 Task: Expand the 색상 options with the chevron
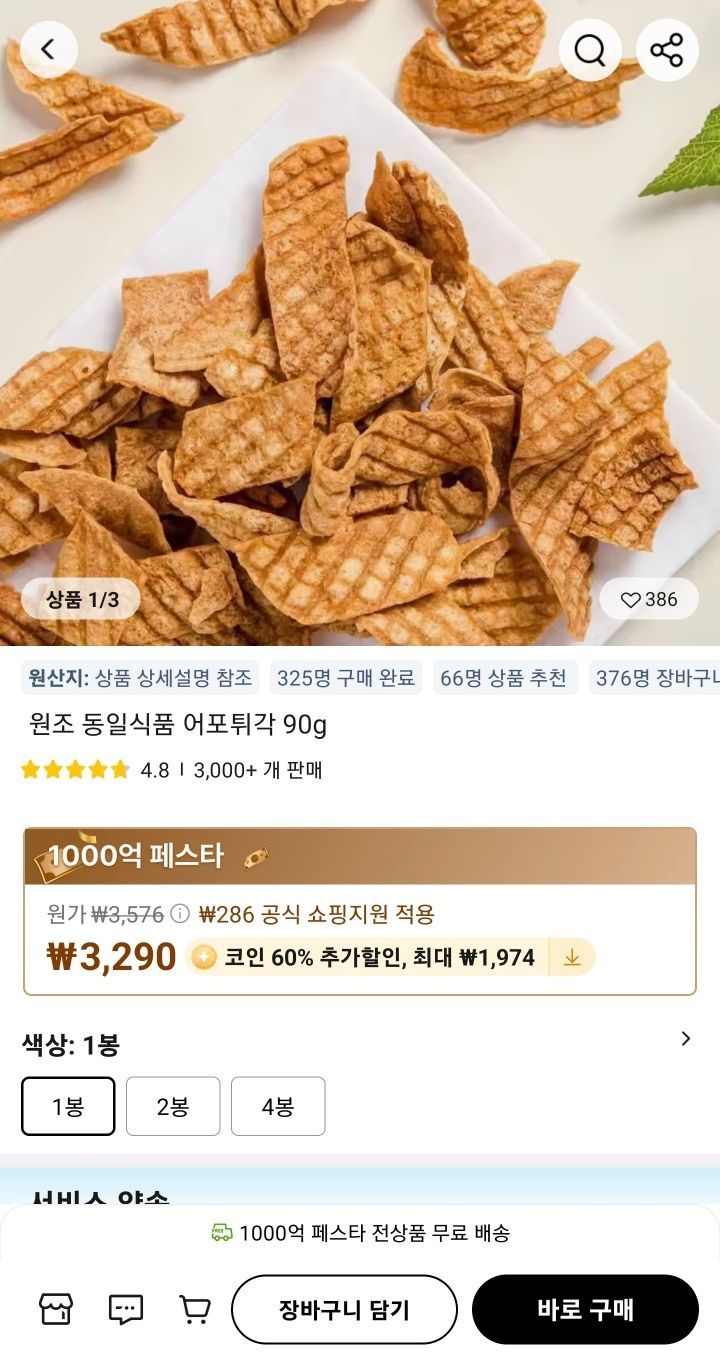click(x=685, y=1039)
